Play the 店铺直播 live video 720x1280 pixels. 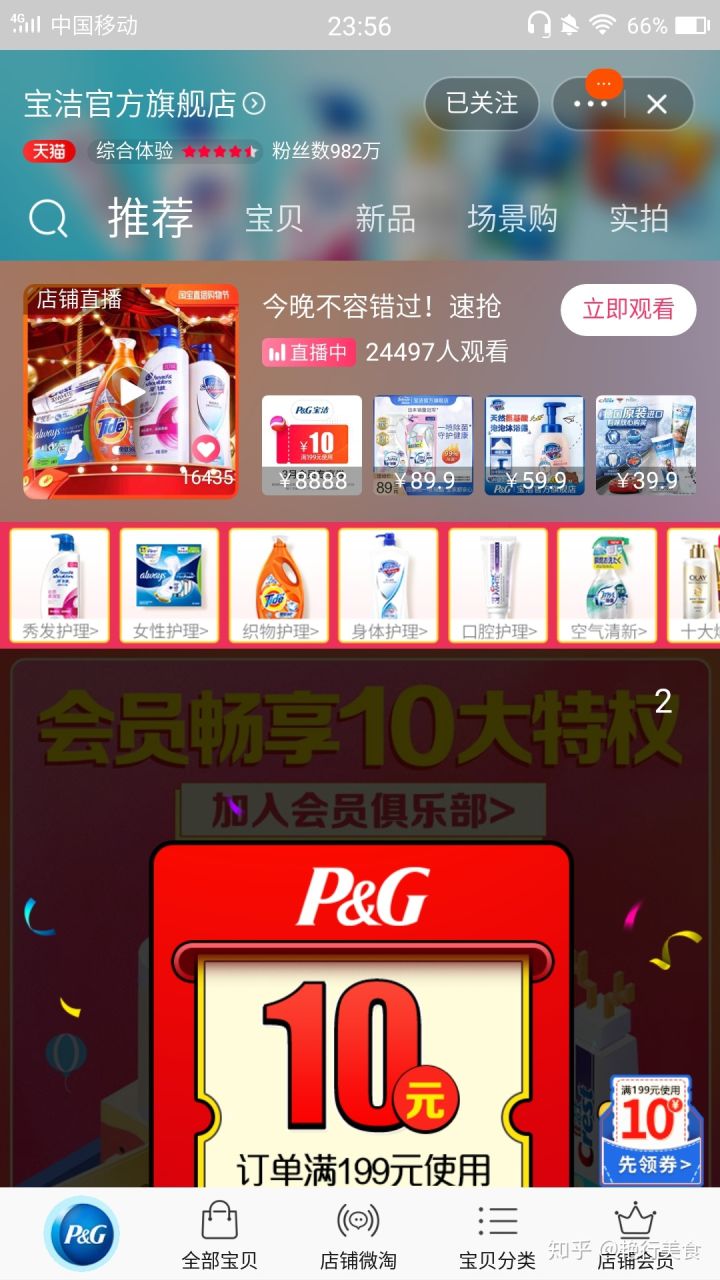[131, 391]
